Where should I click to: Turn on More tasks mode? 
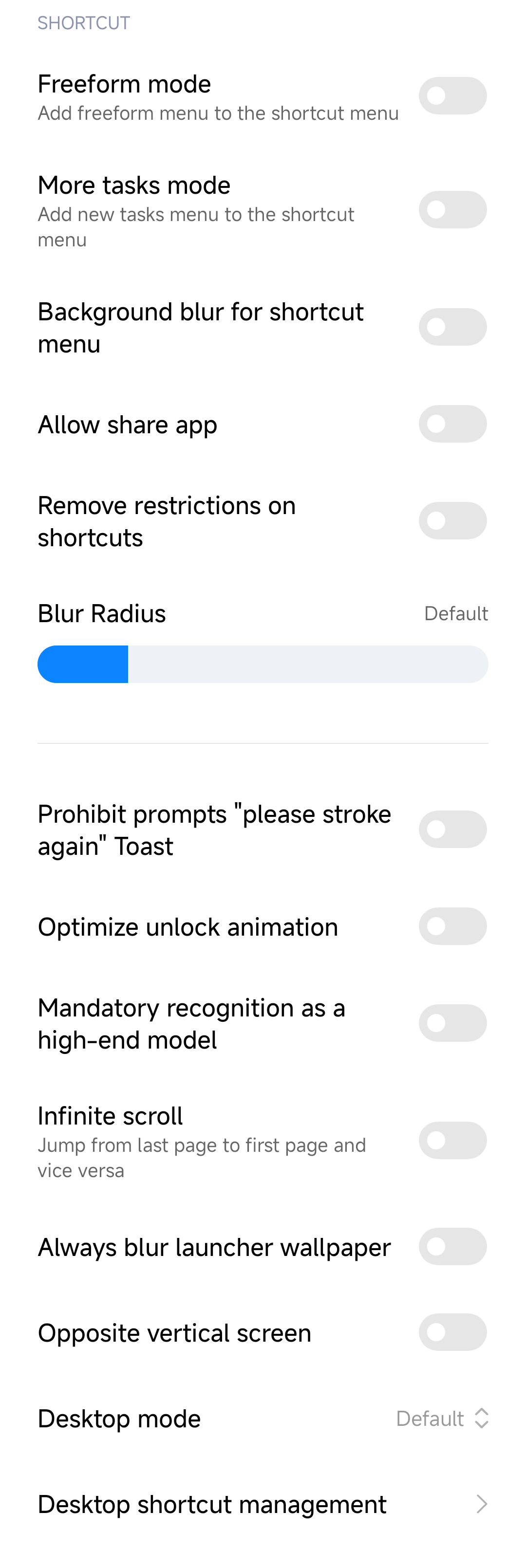point(452,210)
